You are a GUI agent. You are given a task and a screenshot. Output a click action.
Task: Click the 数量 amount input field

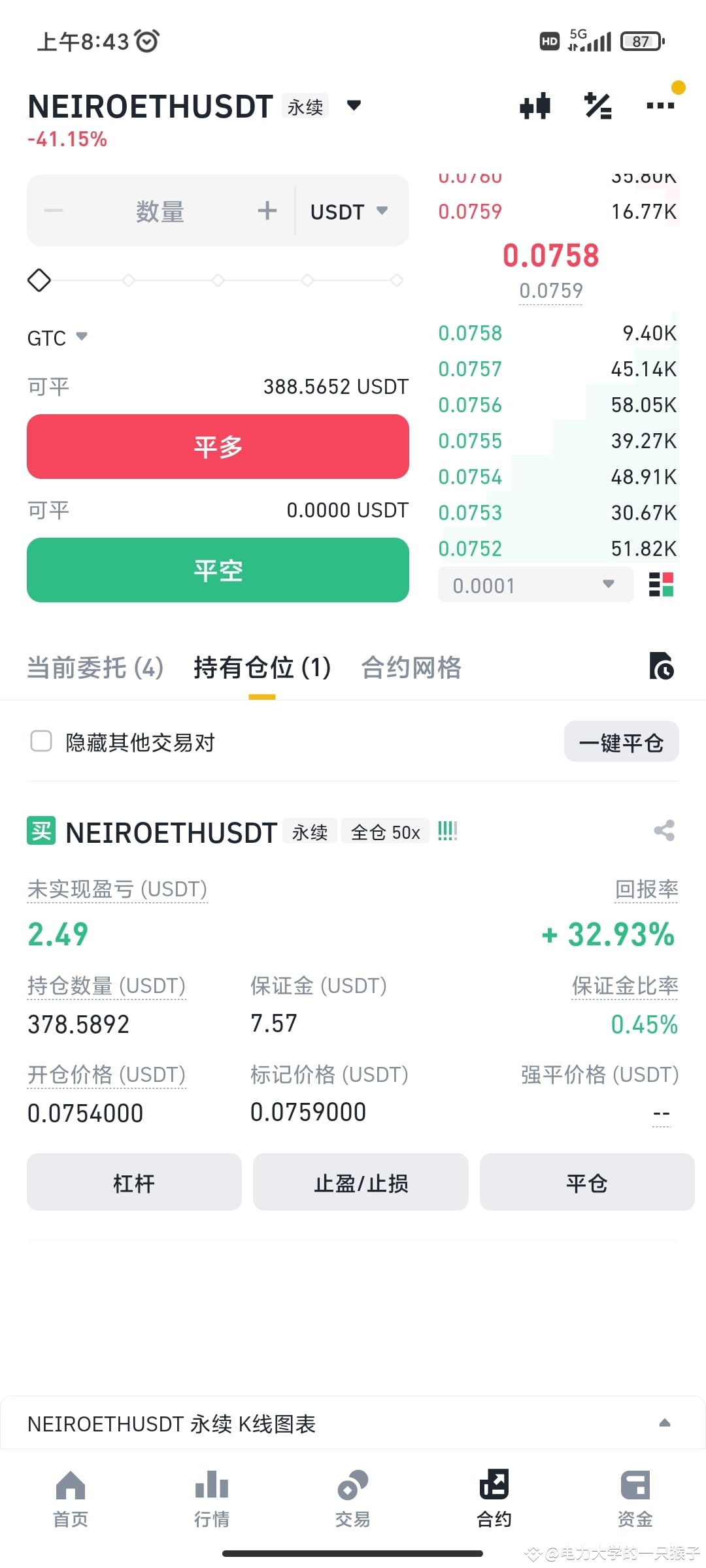pos(160,210)
